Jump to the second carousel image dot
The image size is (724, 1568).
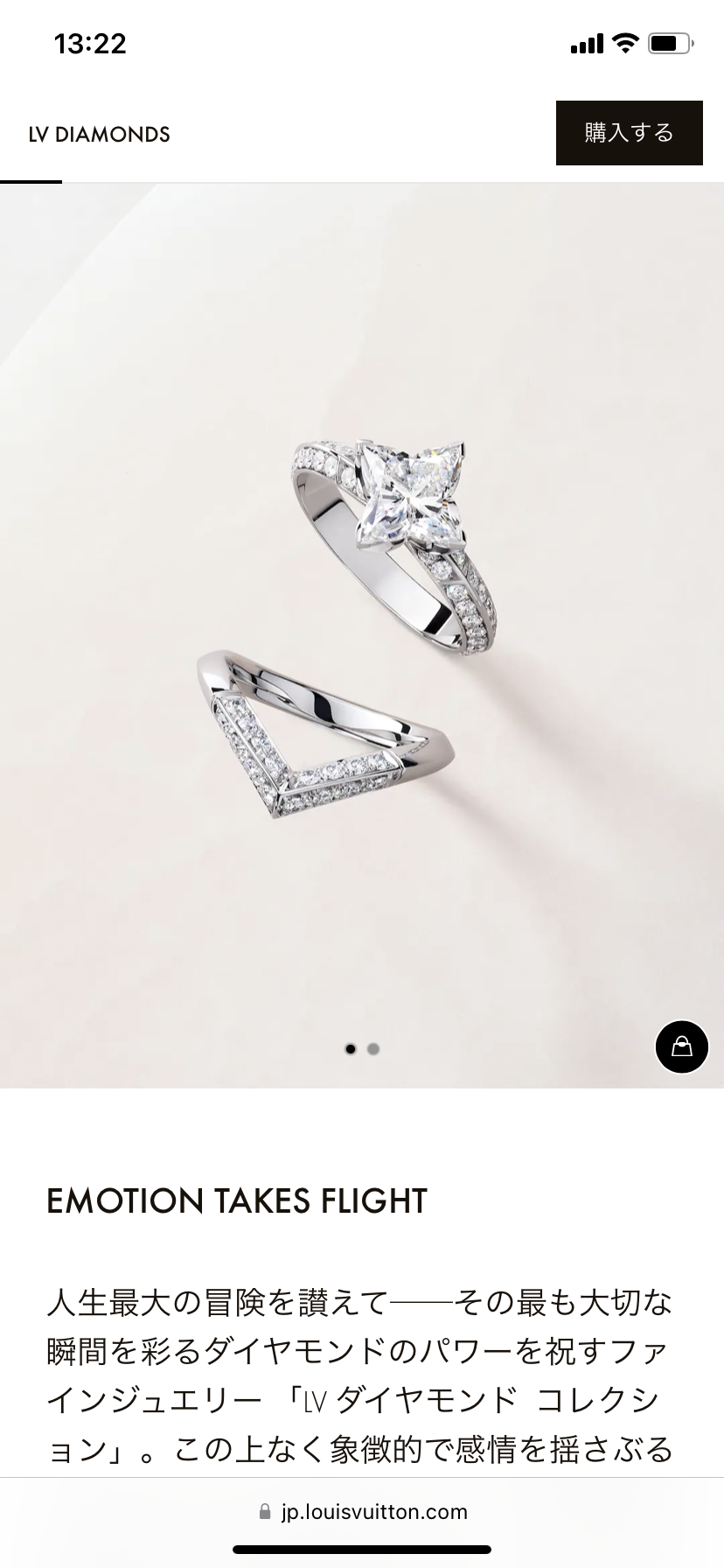coord(373,1049)
